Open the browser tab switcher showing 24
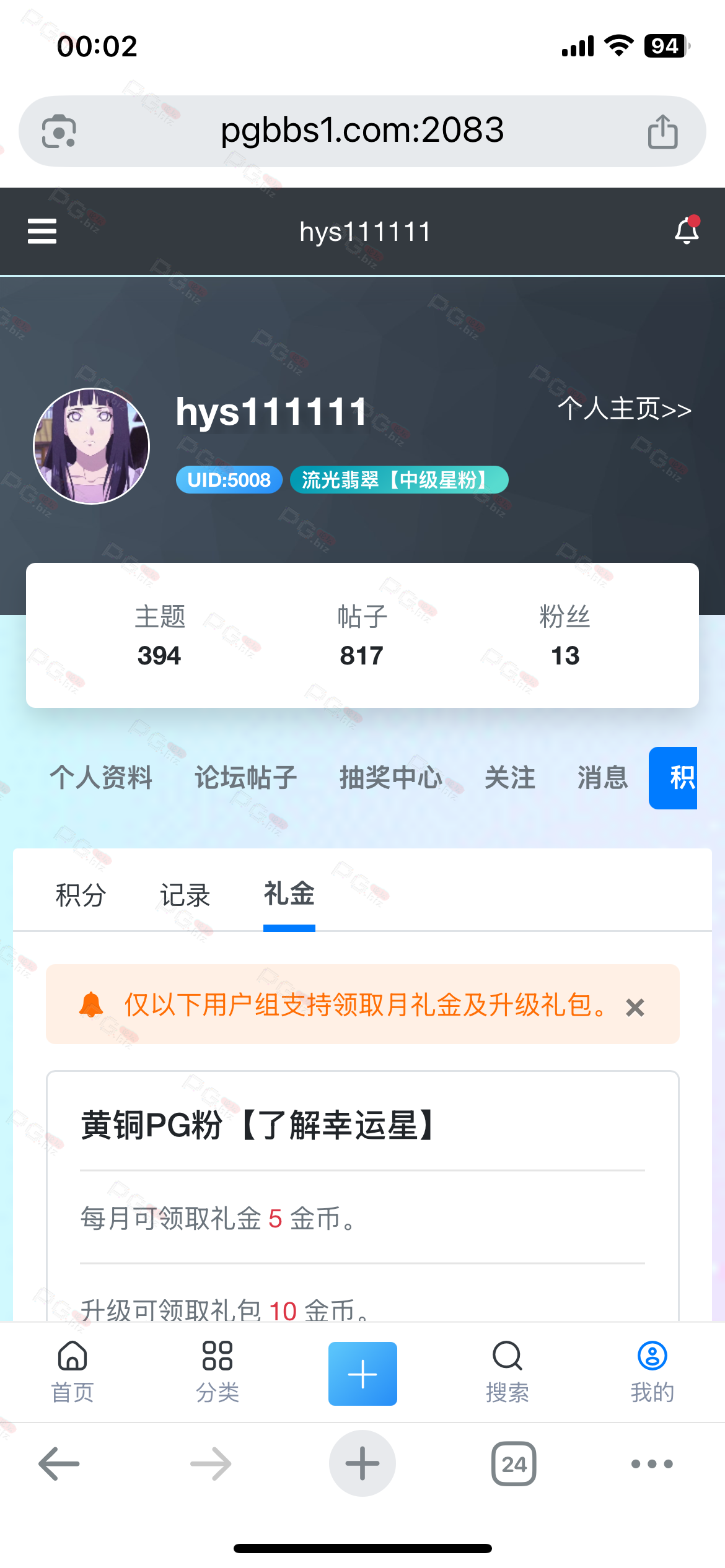Image resolution: width=725 pixels, height=1568 pixels. point(514,1464)
